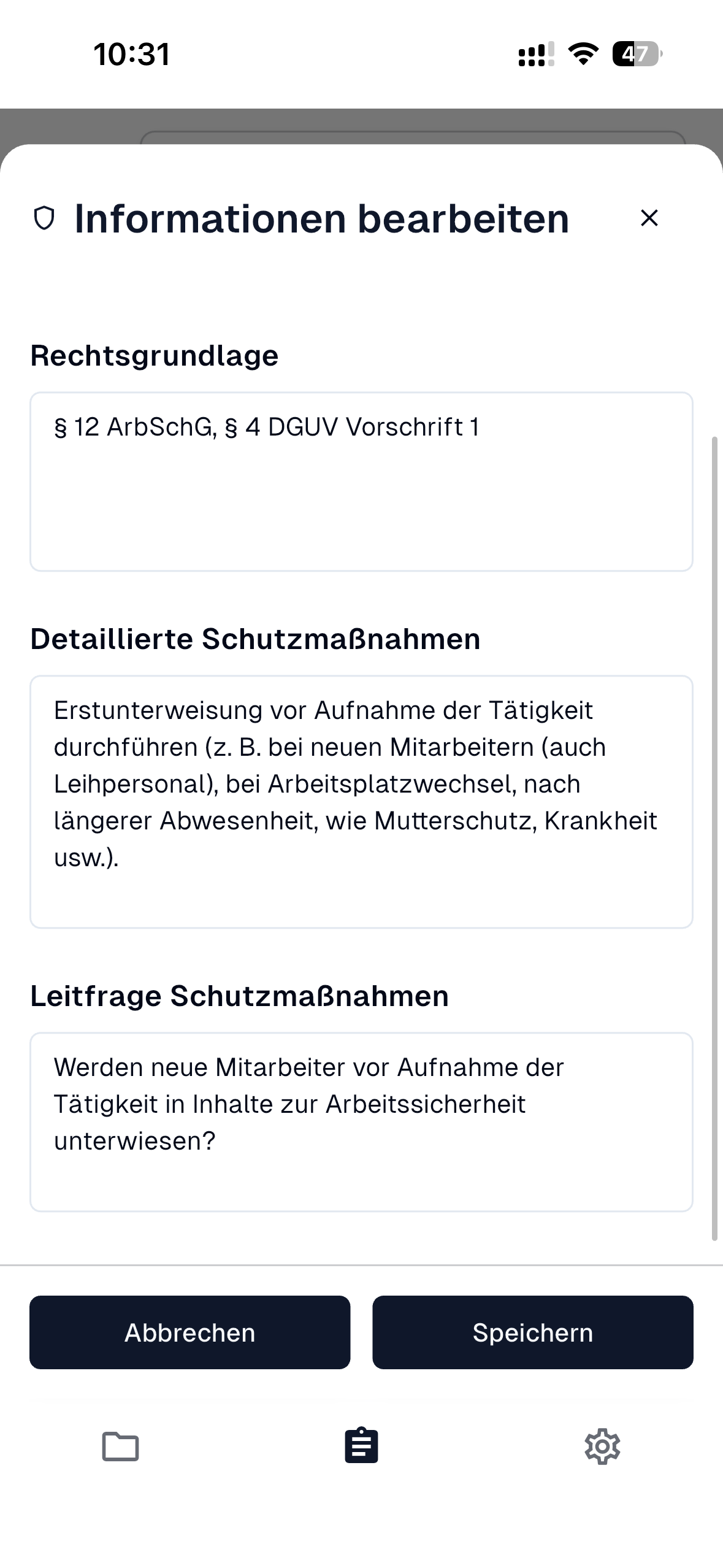
Task: Tap the clock showing 10:31
Action: [x=131, y=55]
